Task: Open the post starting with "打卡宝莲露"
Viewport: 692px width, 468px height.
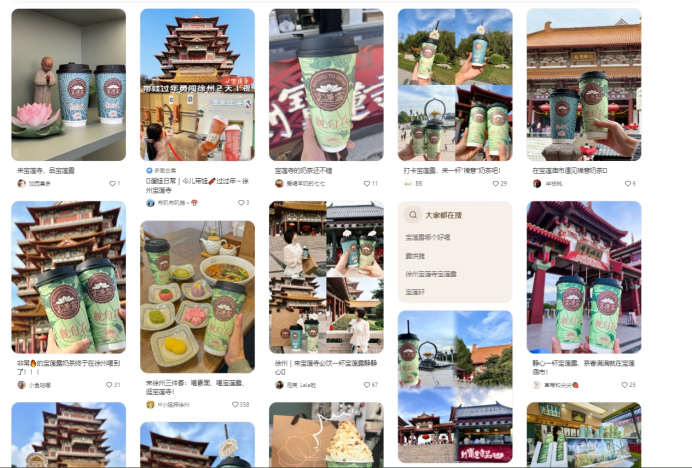Action: [x=455, y=83]
